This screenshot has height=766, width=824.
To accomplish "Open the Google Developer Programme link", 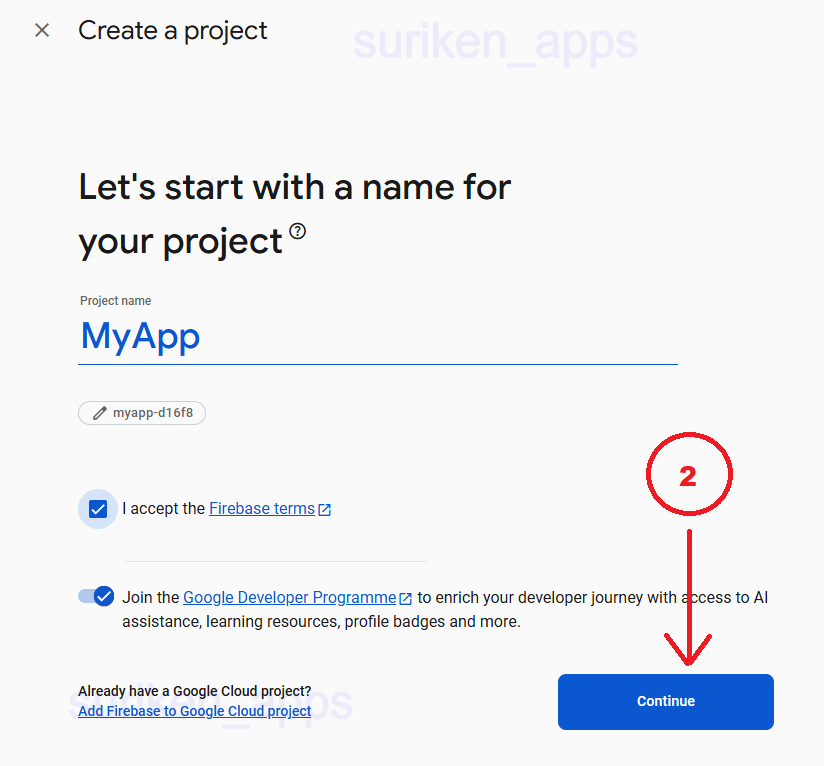I will [x=290, y=597].
